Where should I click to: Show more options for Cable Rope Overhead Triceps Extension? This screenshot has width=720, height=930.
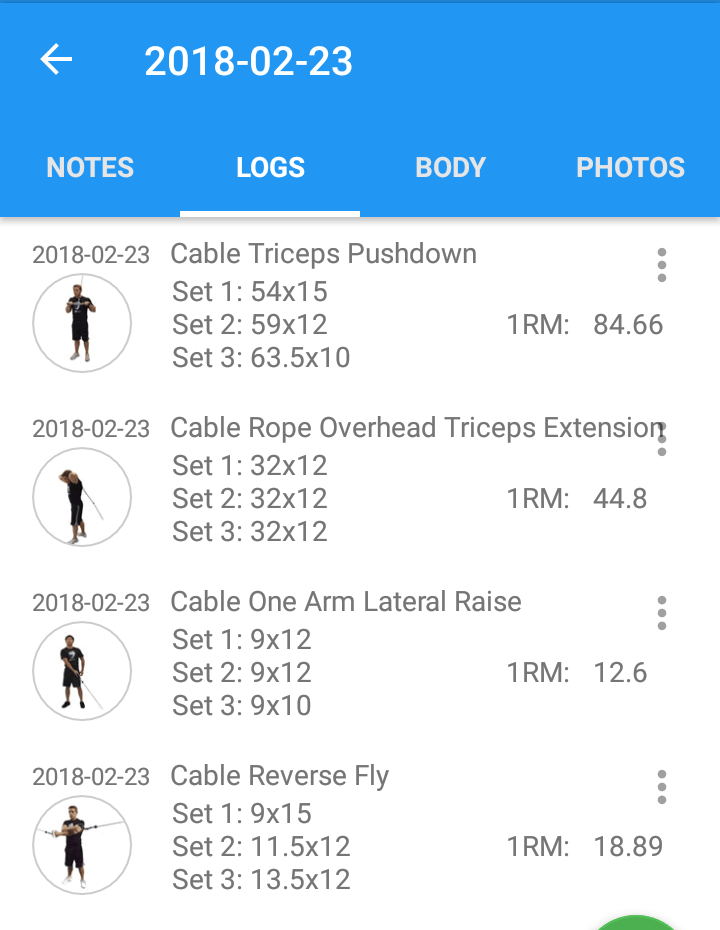pos(661,440)
